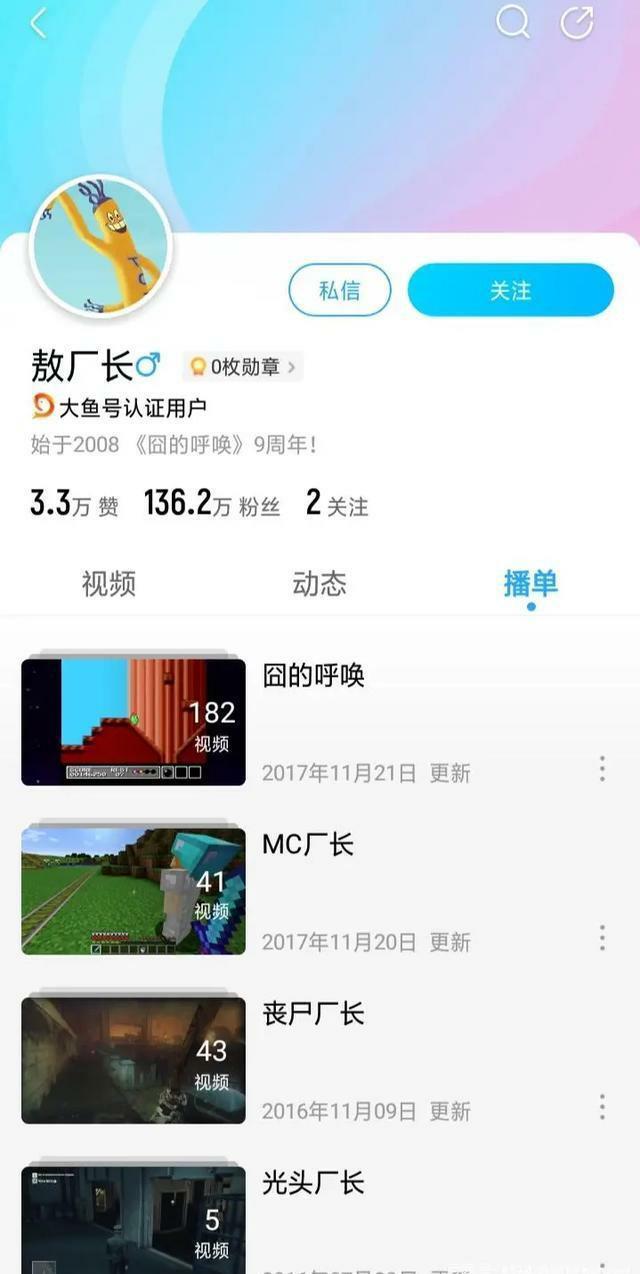Select the 播单 tab
The height and width of the screenshot is (1274, 640).
[530, 584]
